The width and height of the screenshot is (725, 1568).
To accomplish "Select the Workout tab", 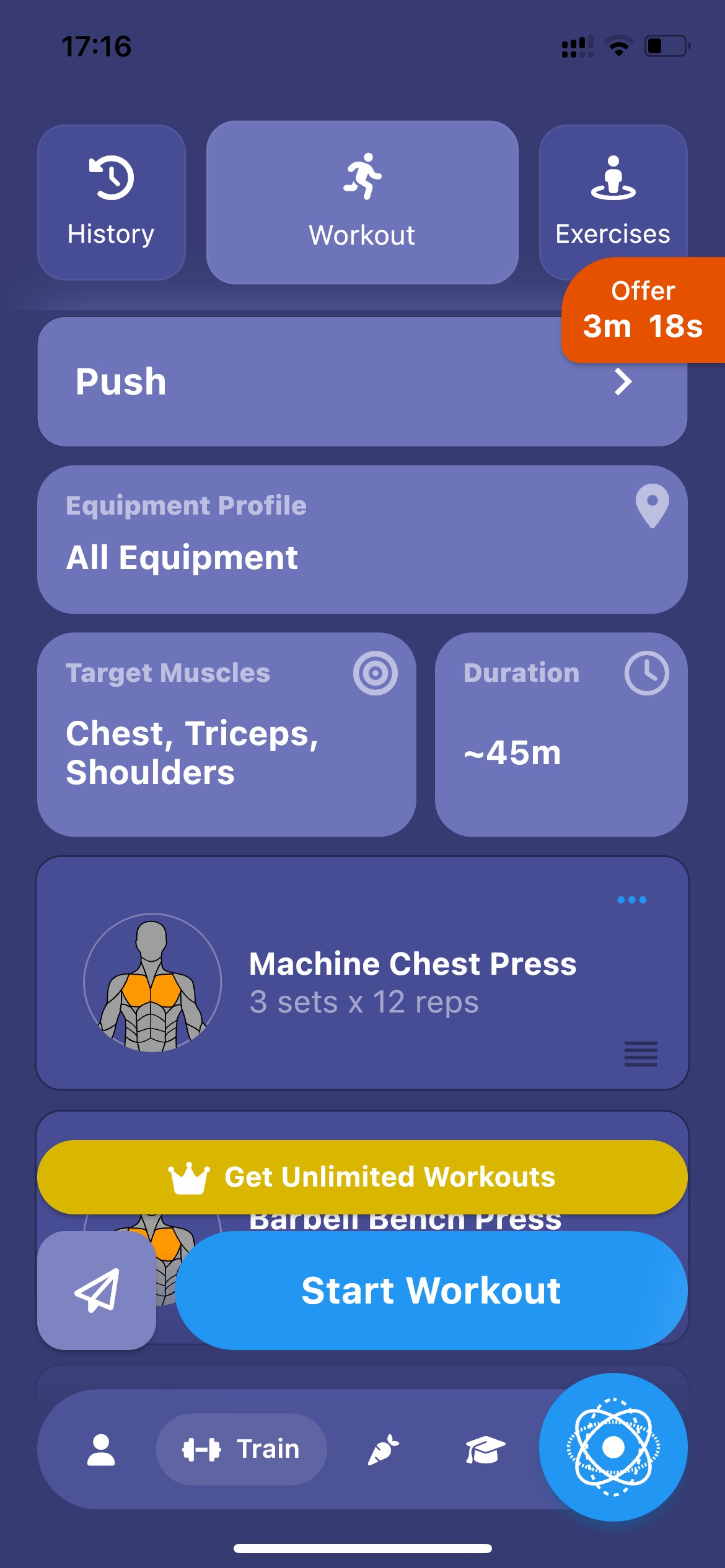I will pyautogui.click(x=362, y=203).
